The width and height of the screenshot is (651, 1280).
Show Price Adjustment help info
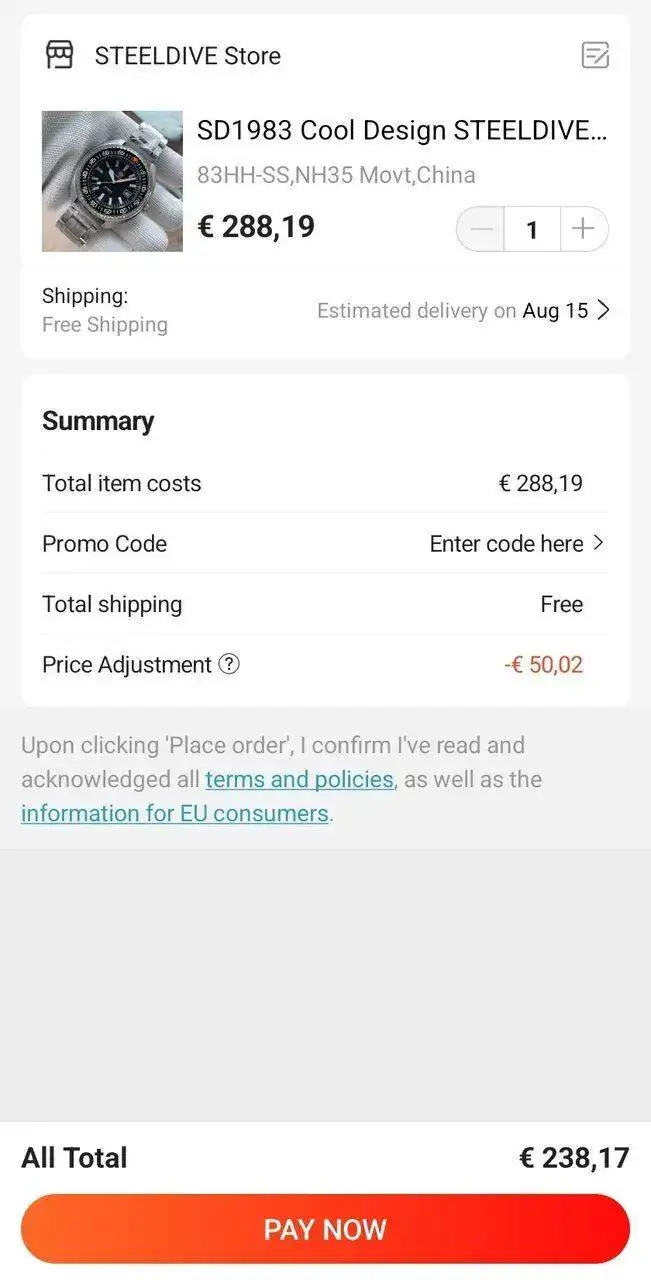(x=229, y=664)
